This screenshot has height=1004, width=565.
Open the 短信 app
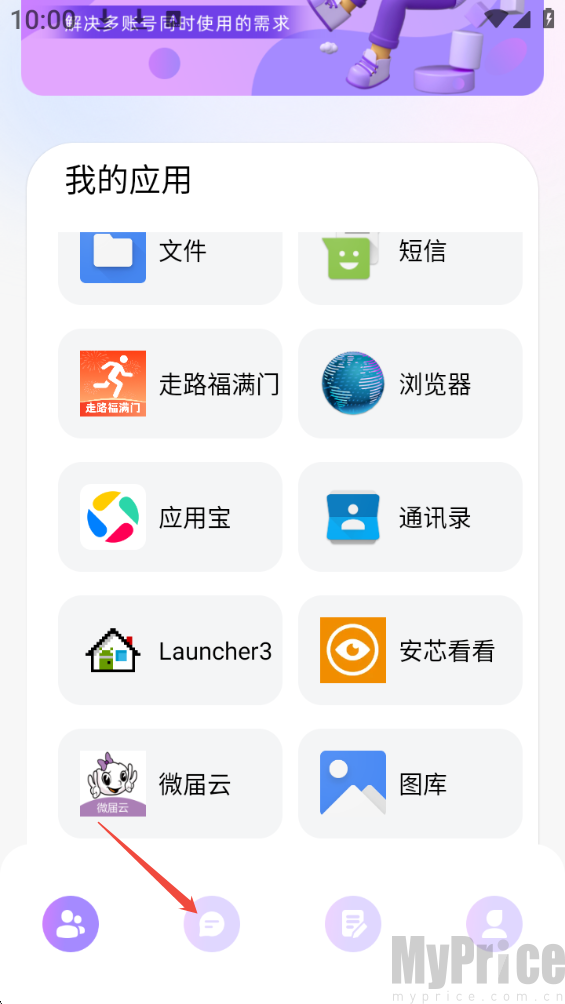pyautogui.click(x=410, y=268)
